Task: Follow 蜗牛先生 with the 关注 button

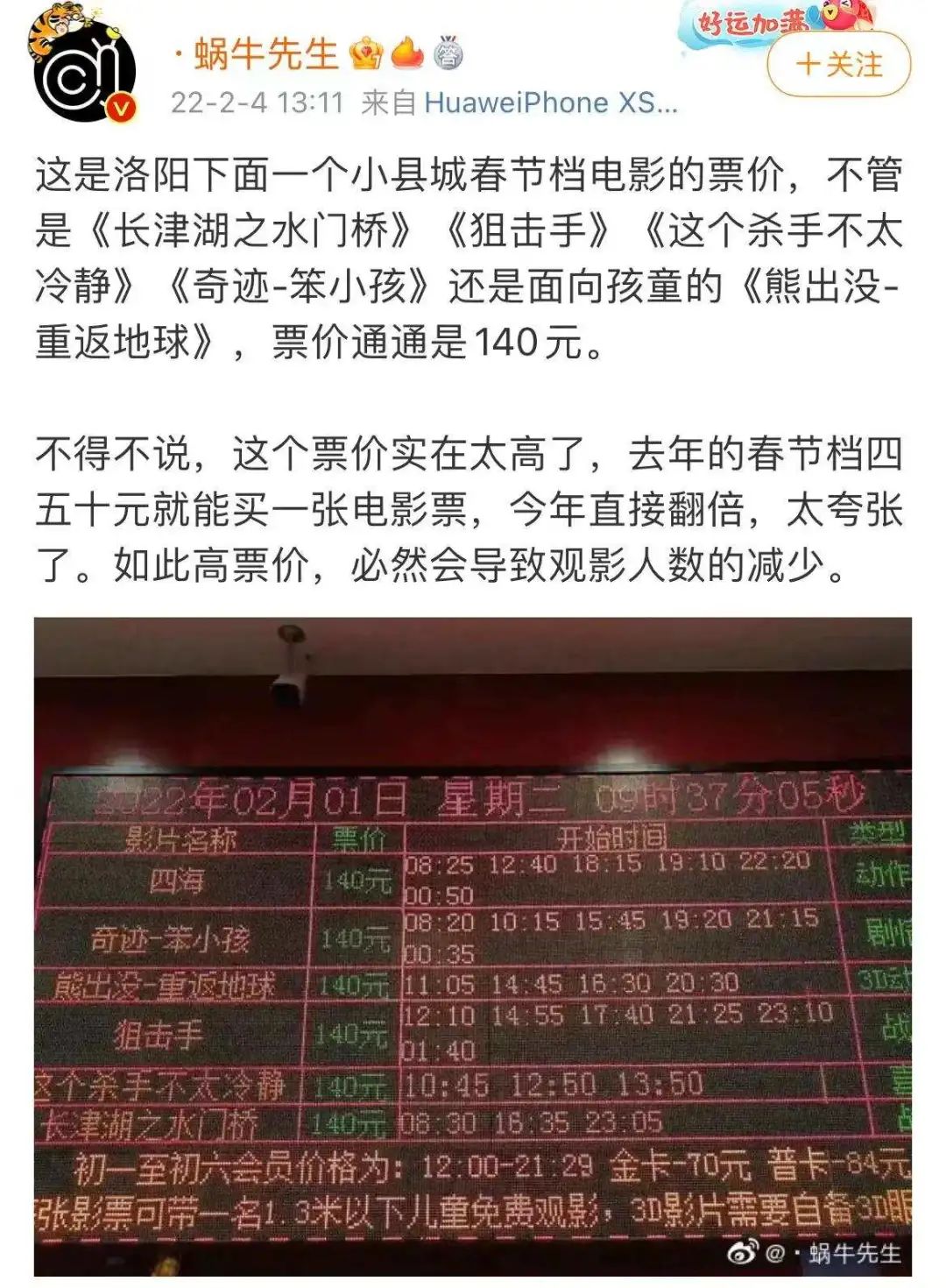Action: click(838, 65)
